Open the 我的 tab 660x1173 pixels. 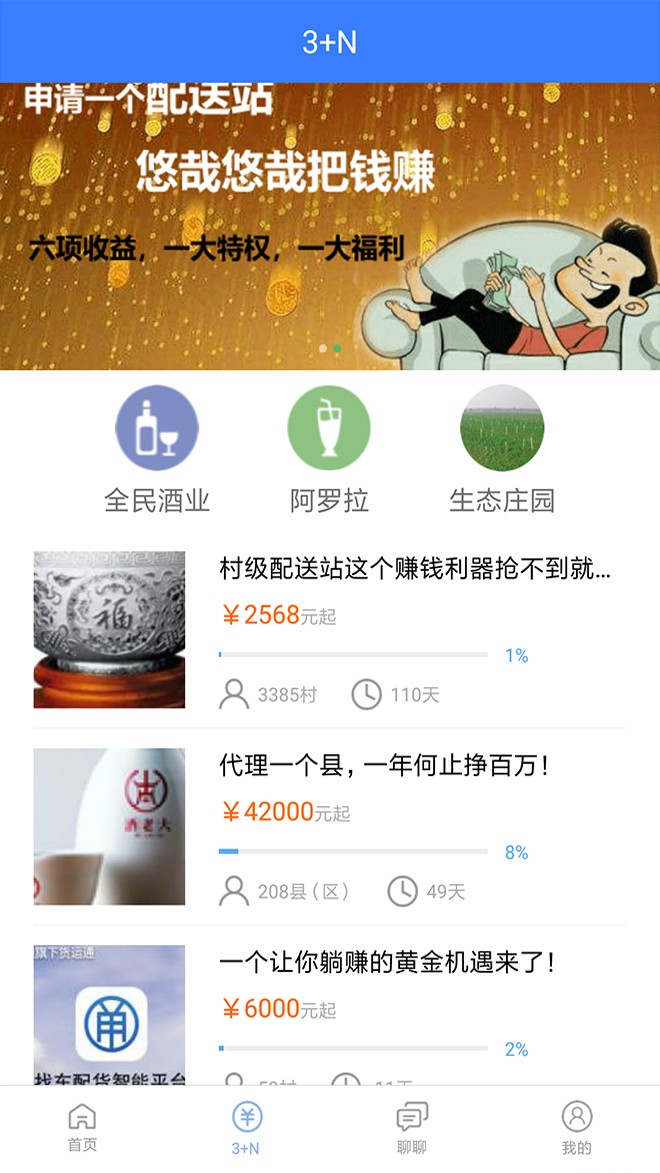[577, 1128]
